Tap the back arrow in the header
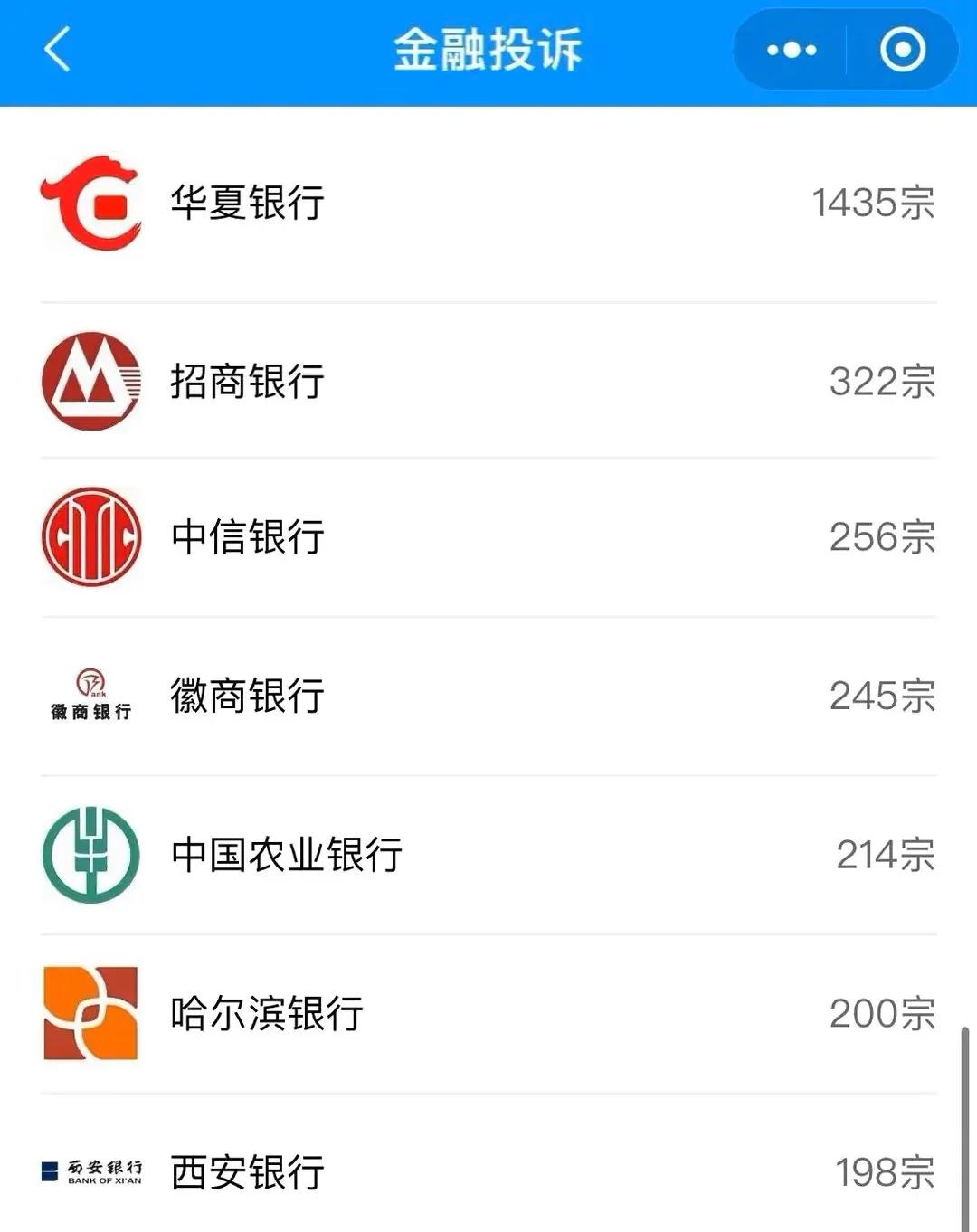Screen dimensions: 977x1232 [57, 50]
